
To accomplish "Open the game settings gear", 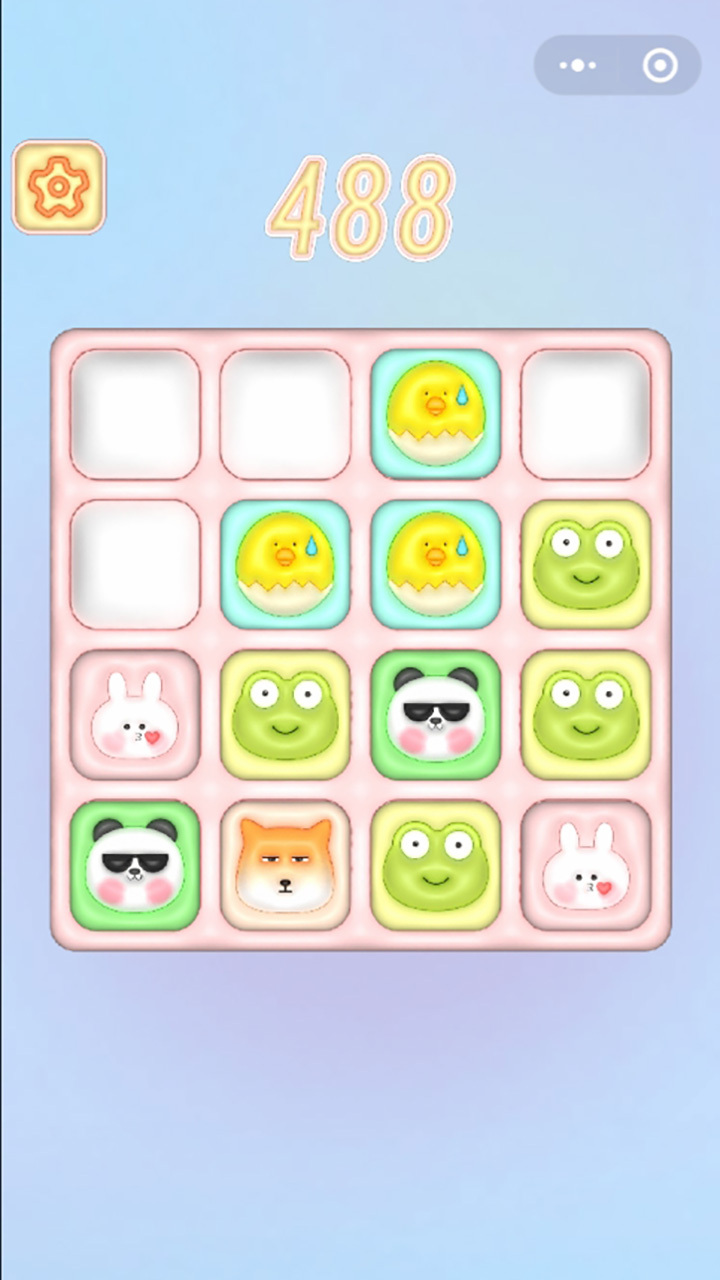I will [x=59, y=187].
